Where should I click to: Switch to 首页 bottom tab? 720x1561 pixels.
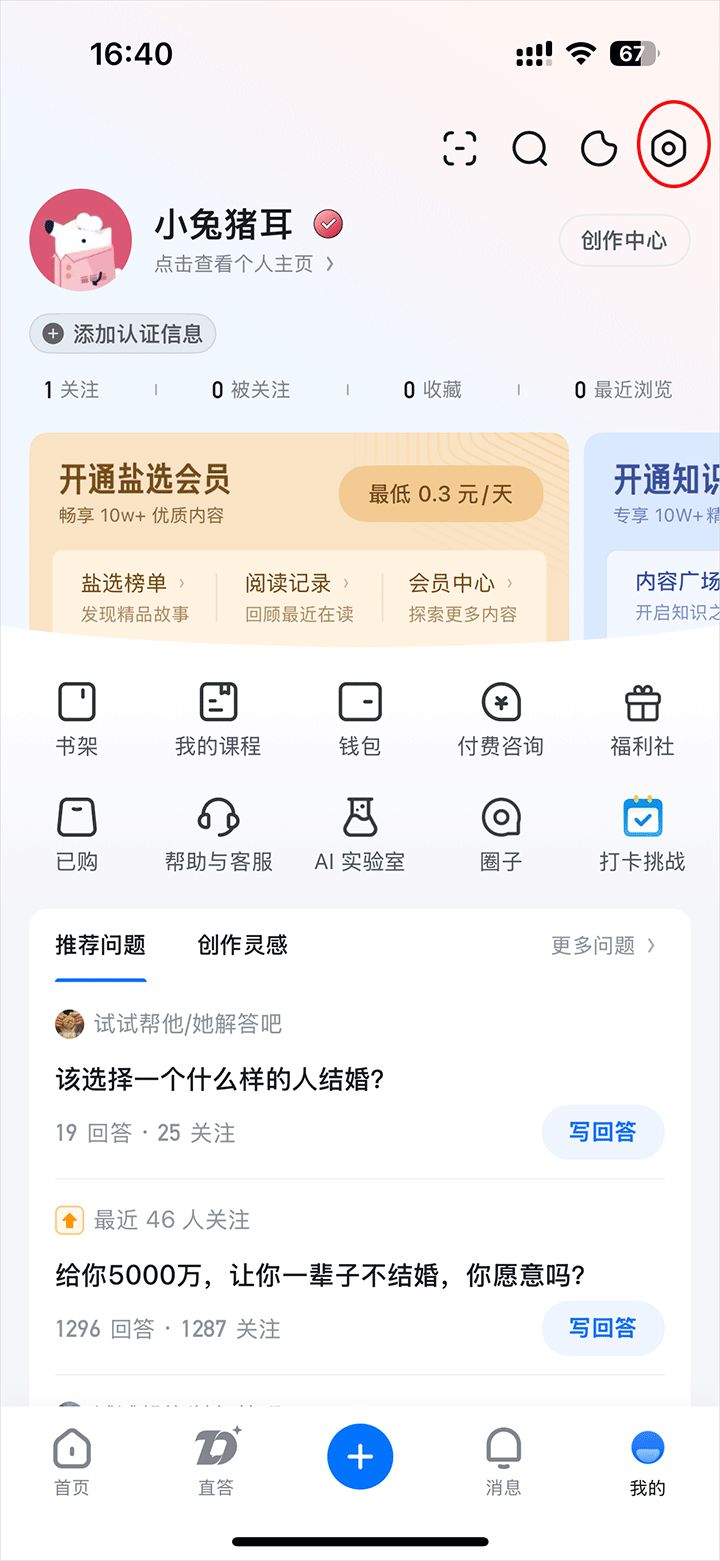[72, 1462]
